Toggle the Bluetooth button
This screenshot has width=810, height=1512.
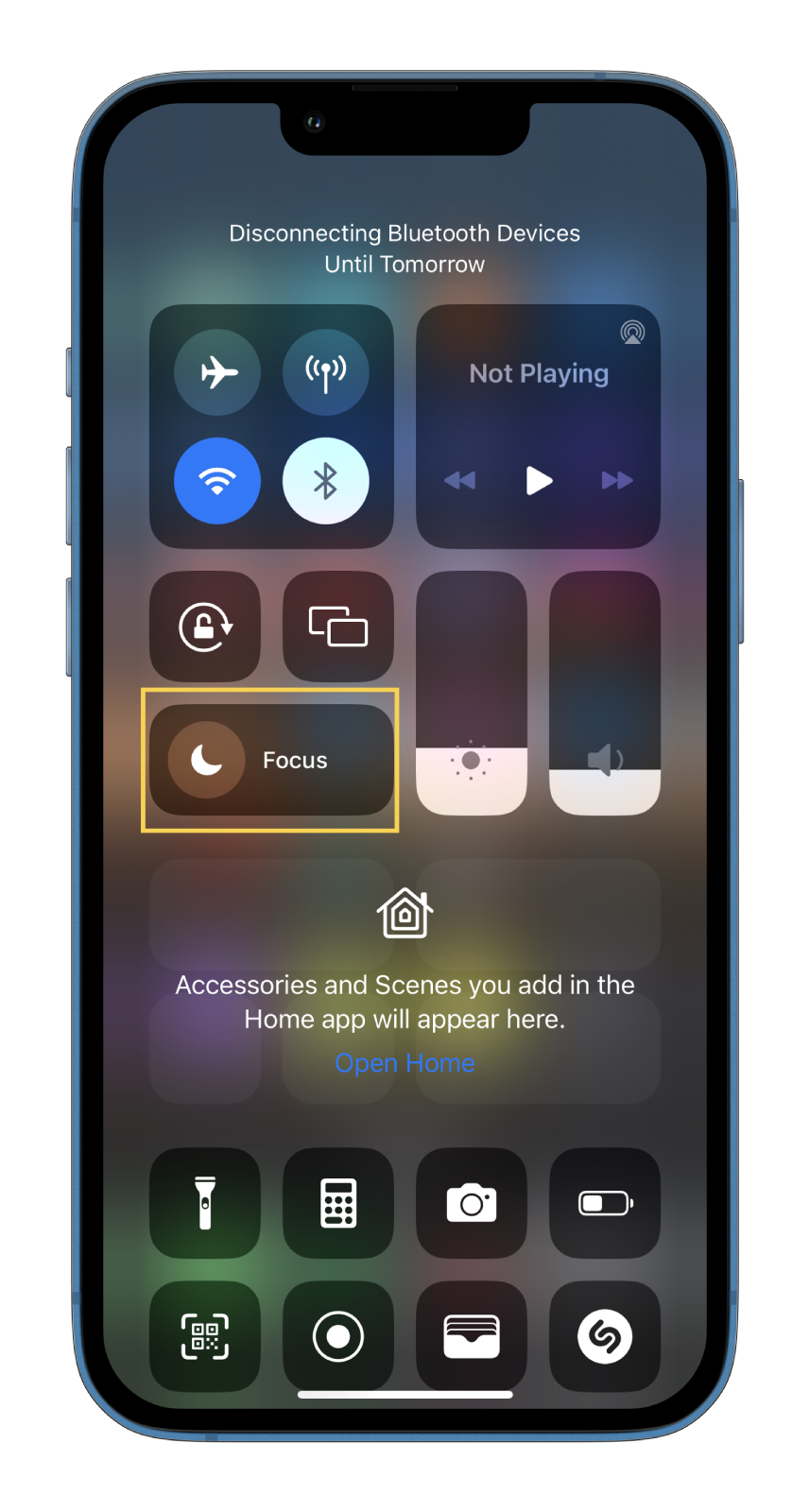[326, 481]
